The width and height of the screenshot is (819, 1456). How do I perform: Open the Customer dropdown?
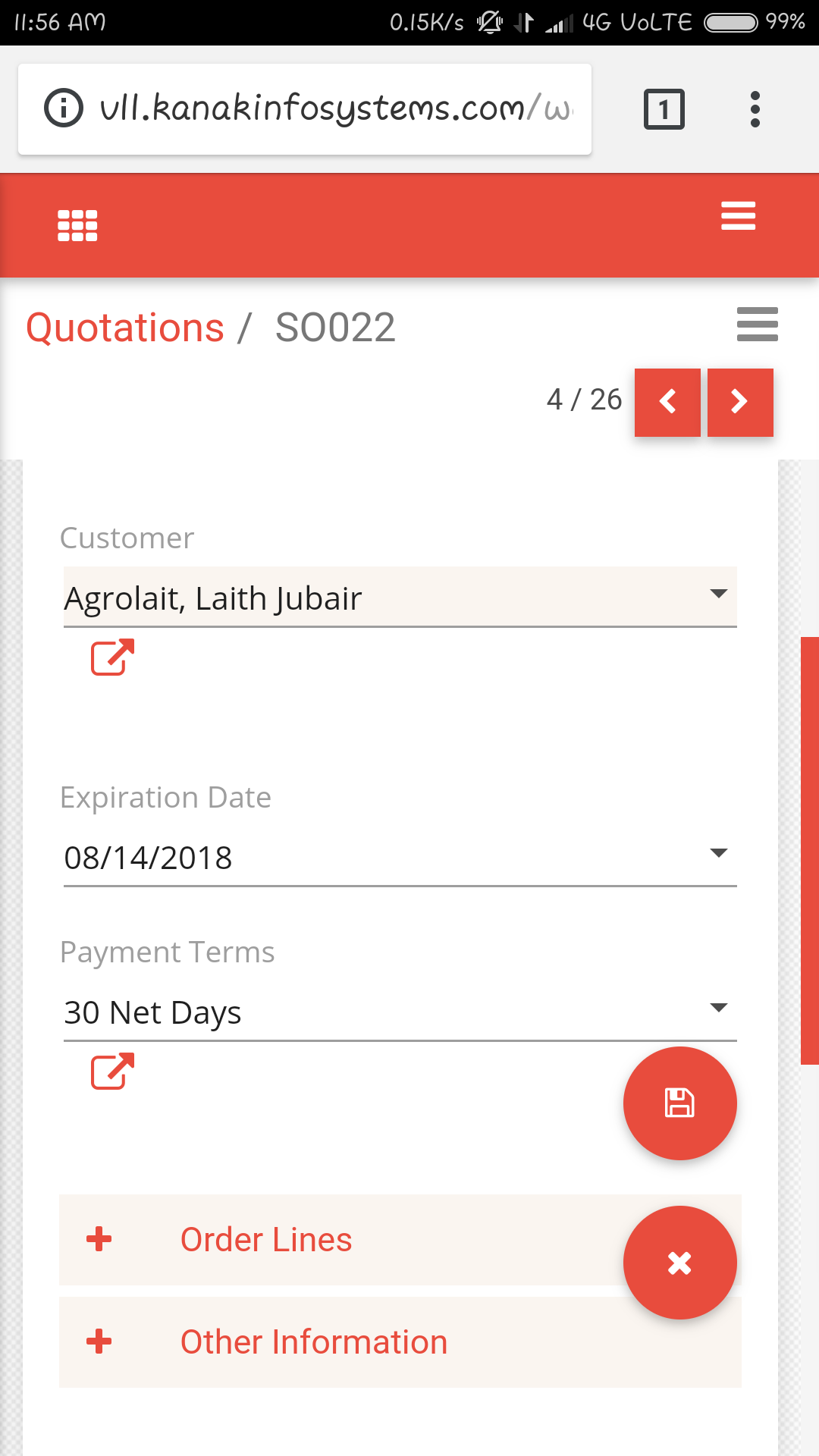pyautogui.click(x=400, y=598)
